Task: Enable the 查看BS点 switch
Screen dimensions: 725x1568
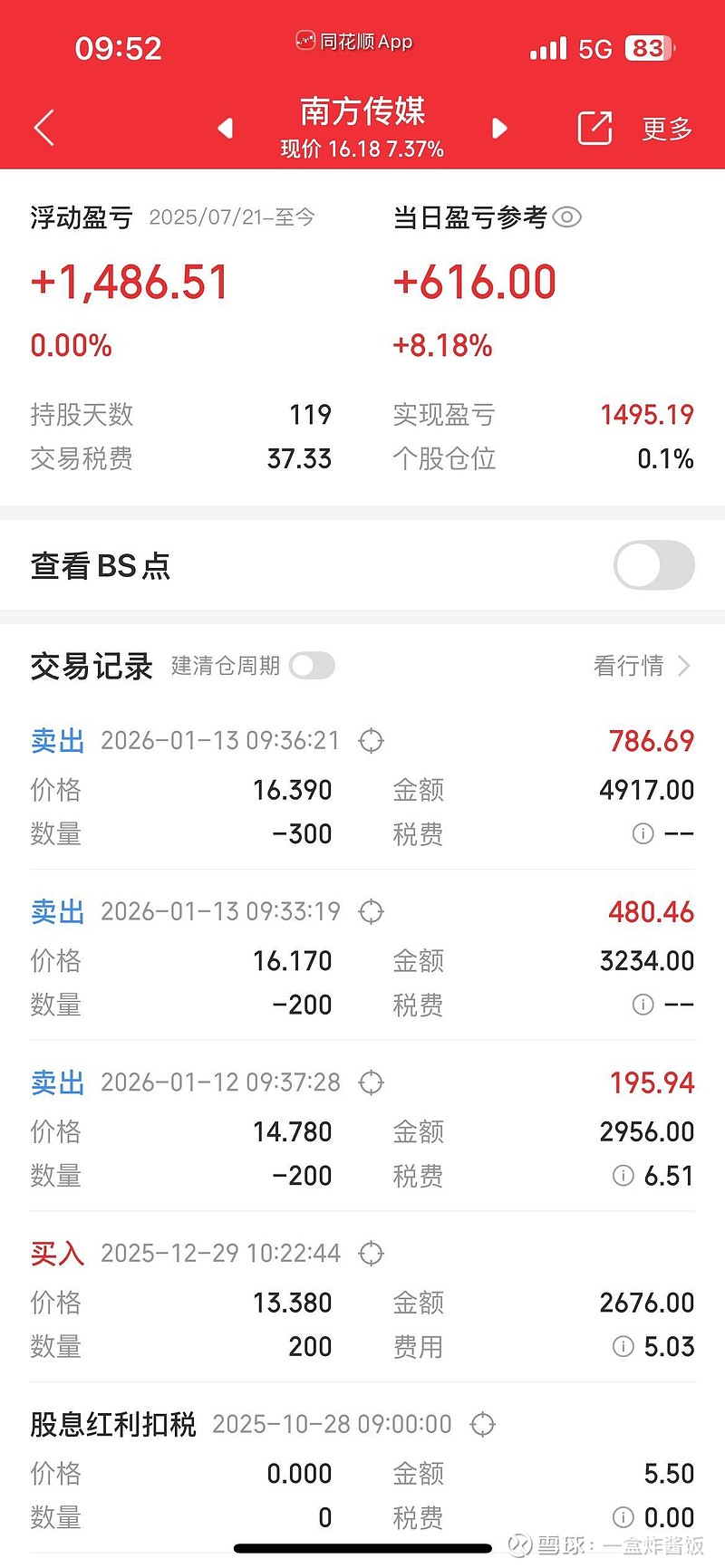Action: [653, 564]
